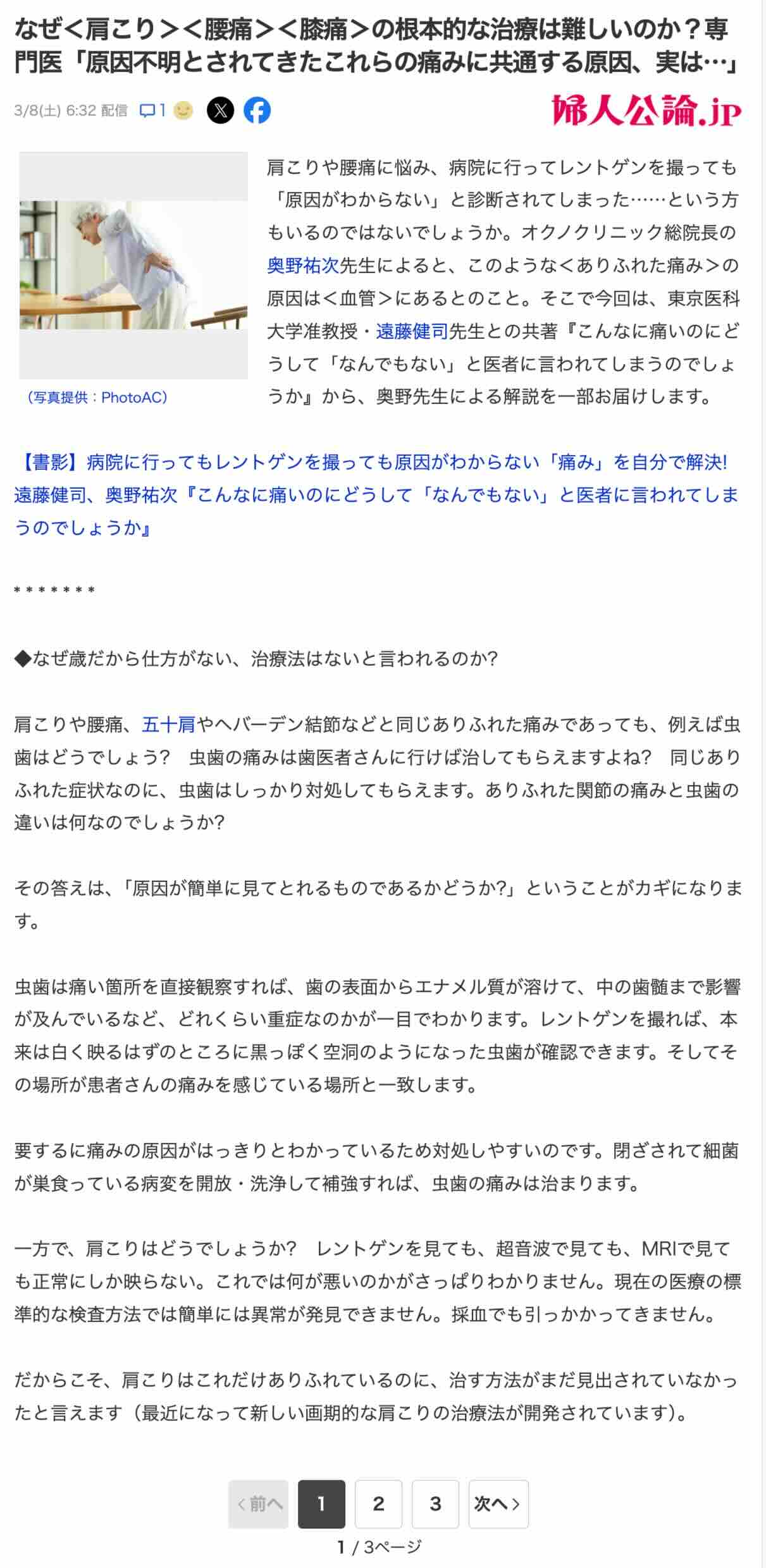The height and width of the screenshot is (1568, 766).
Task: Jump to page 3 of the article
Action: 435,1504
